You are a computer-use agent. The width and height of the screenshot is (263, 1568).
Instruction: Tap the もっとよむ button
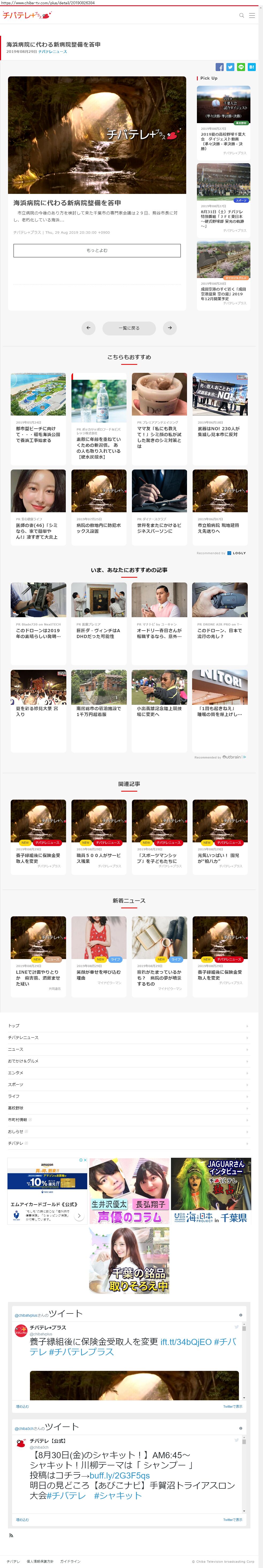tap(97, 250)
